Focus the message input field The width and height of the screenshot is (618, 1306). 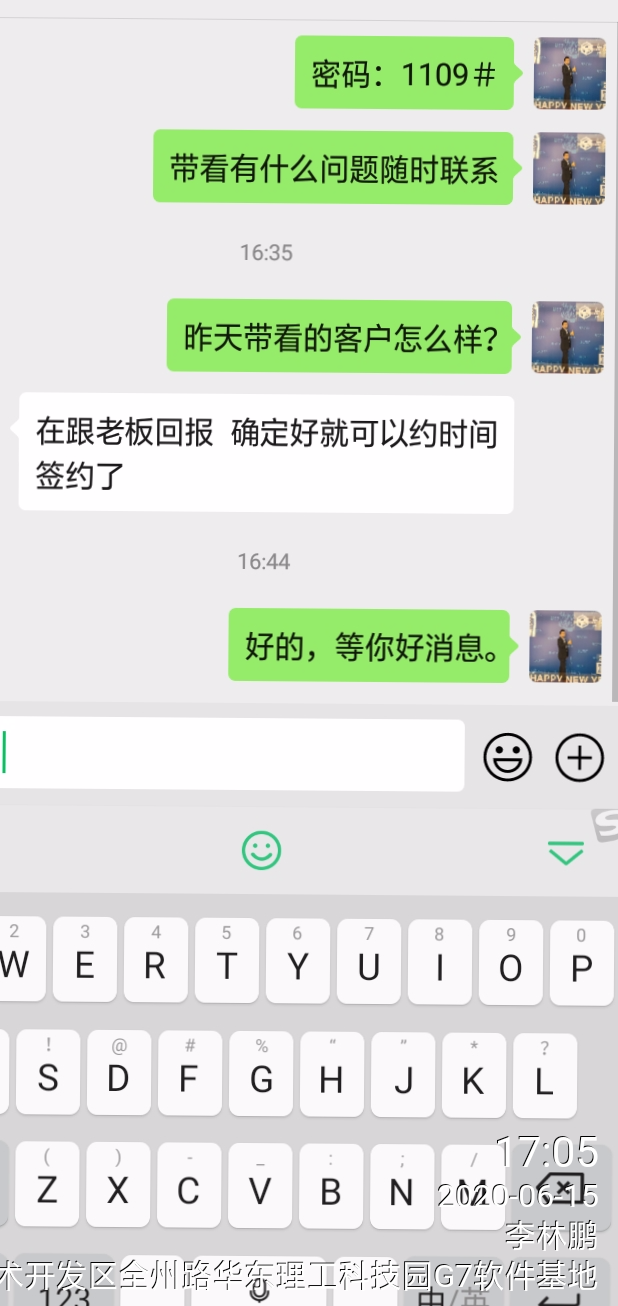pos(232,755)
